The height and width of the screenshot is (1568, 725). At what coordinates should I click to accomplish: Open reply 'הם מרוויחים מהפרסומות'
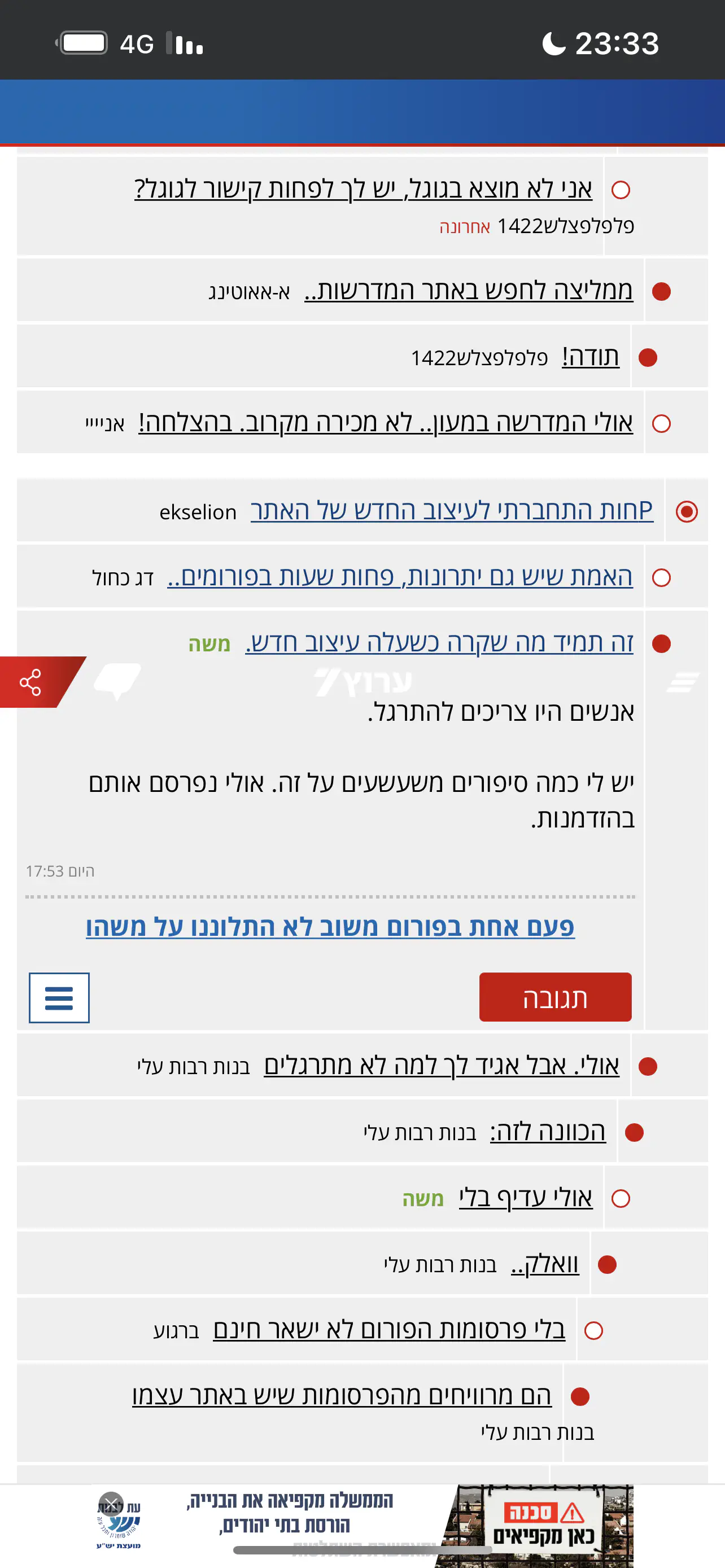342,1395
